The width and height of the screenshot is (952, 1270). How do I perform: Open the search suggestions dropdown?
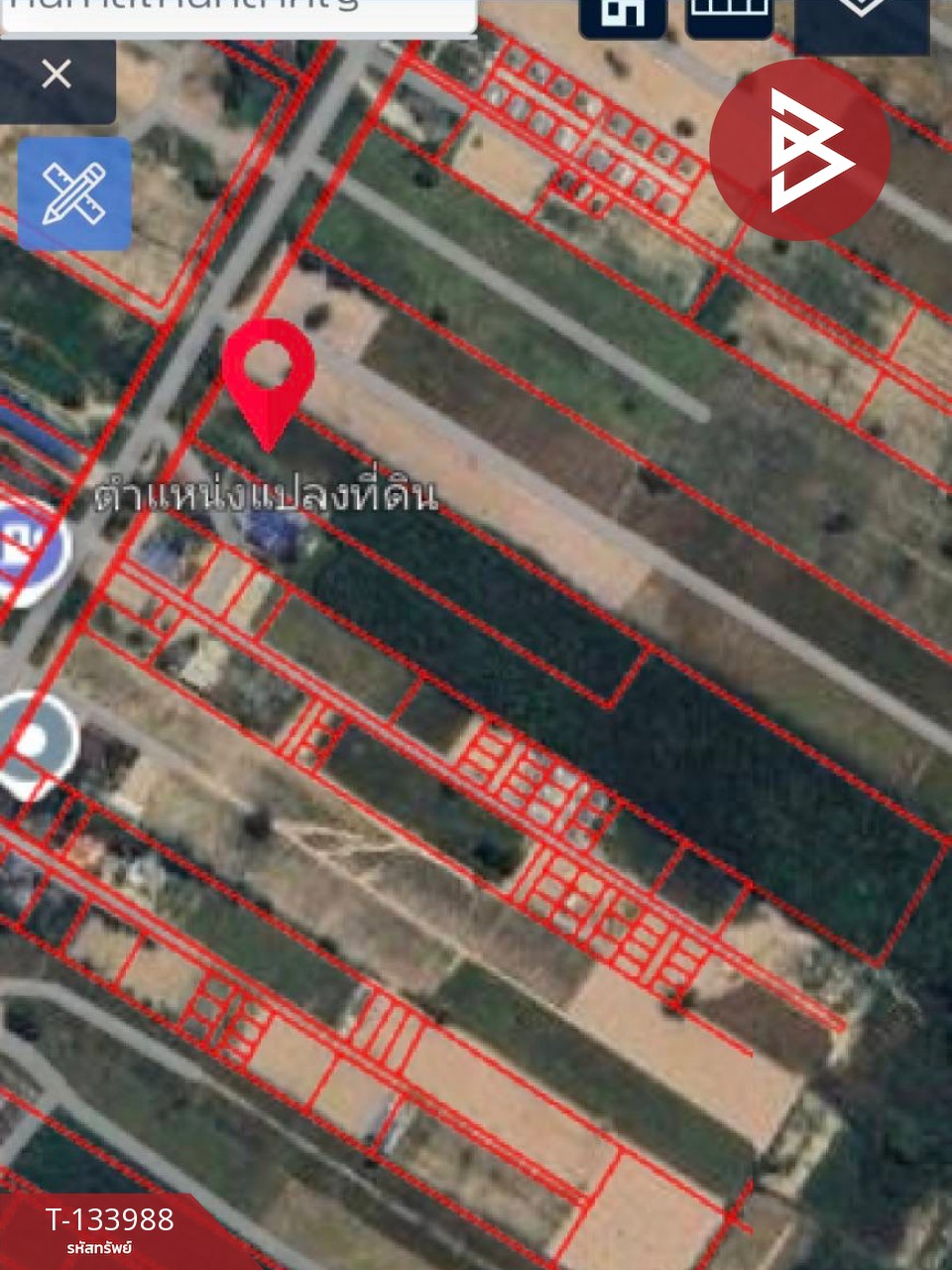pos(238,12)
